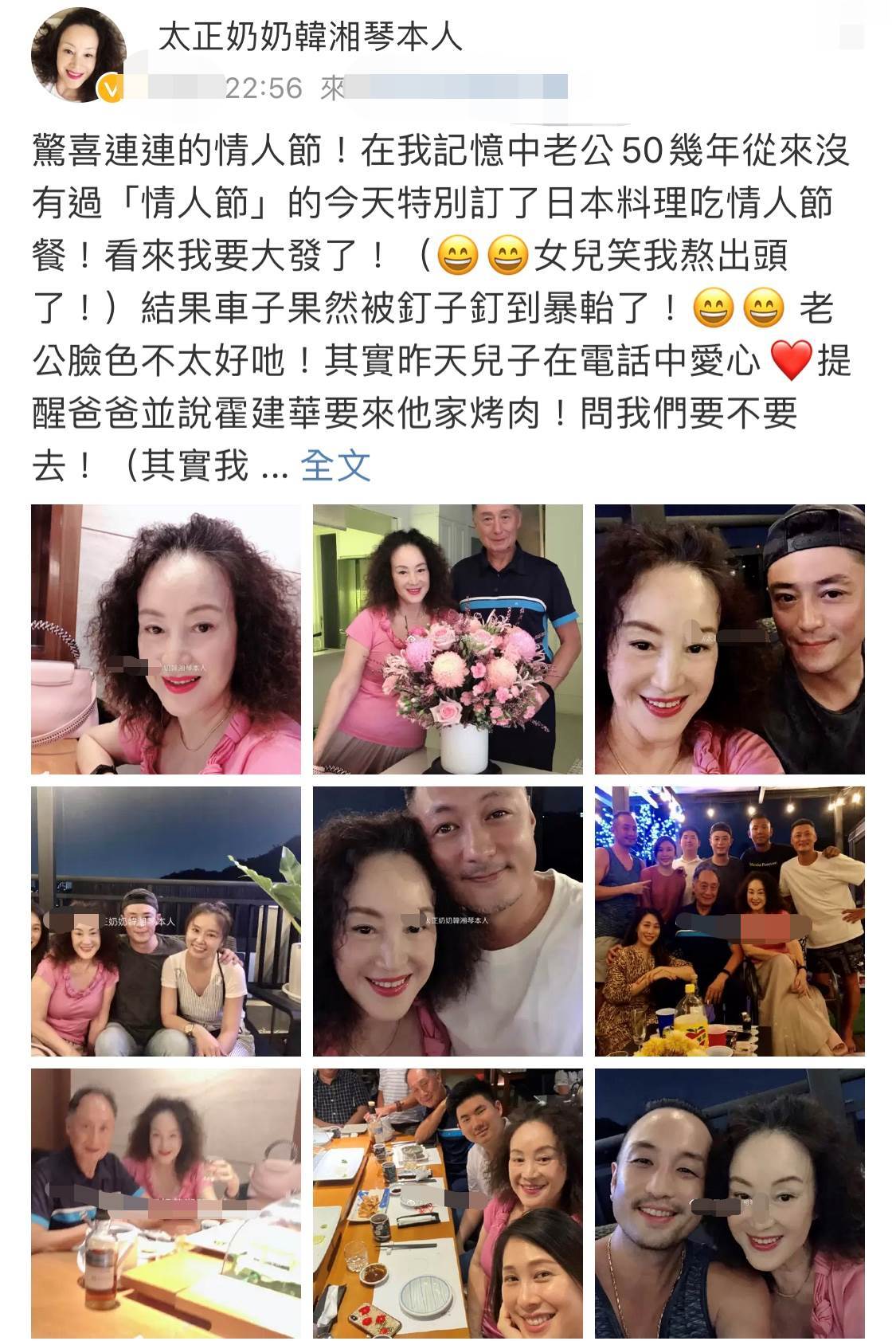Open the large group party photo
The height and width of the screenshot is (1341, 896).
click(729, 920)
